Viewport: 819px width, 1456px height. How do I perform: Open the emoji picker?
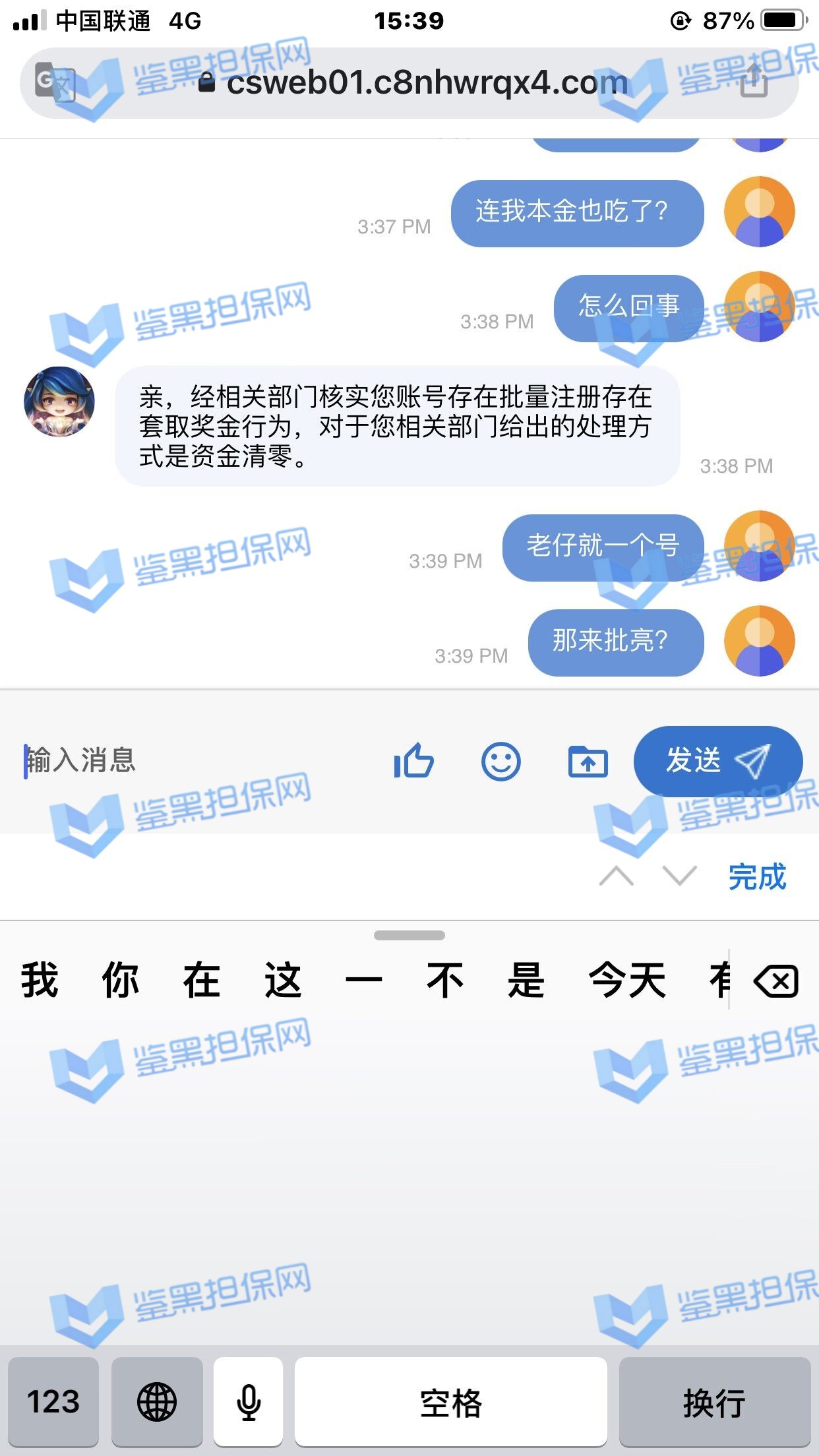[x=501, y=762]
